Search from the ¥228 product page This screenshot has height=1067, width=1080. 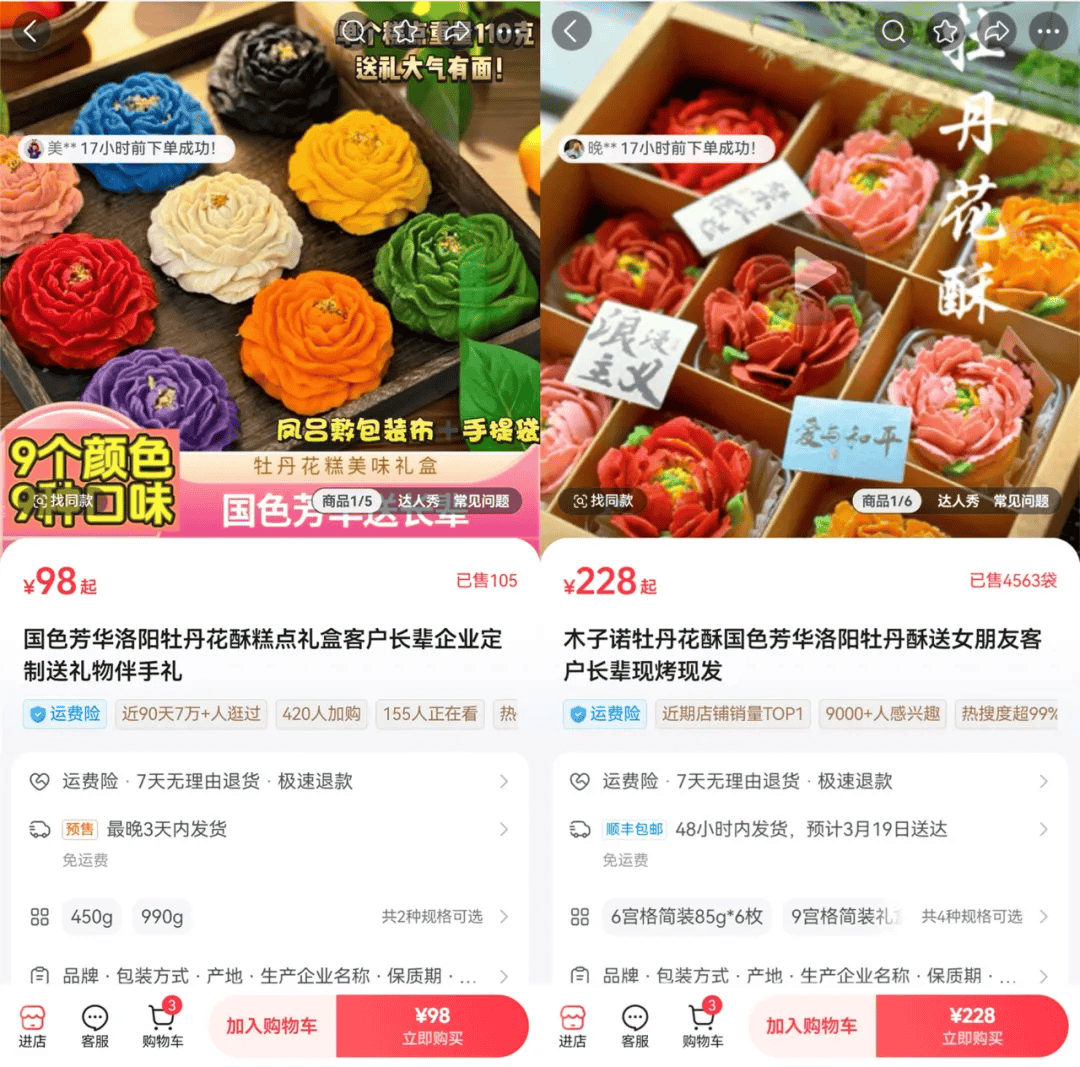coord(893,32)
